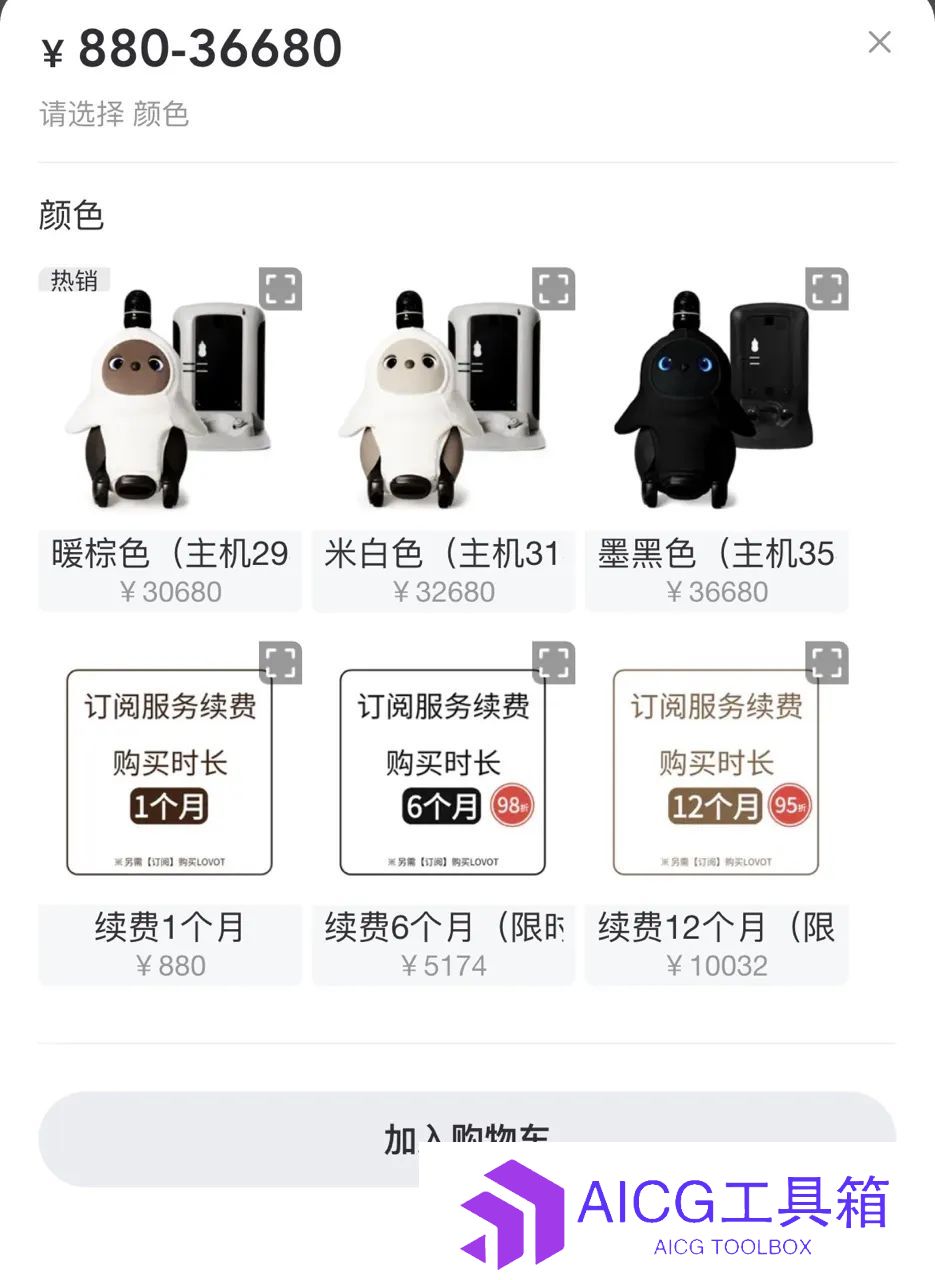935x1280 pixels.
Task: Enlarge the 墨黑色 product image
Action: tap(827, 289)
